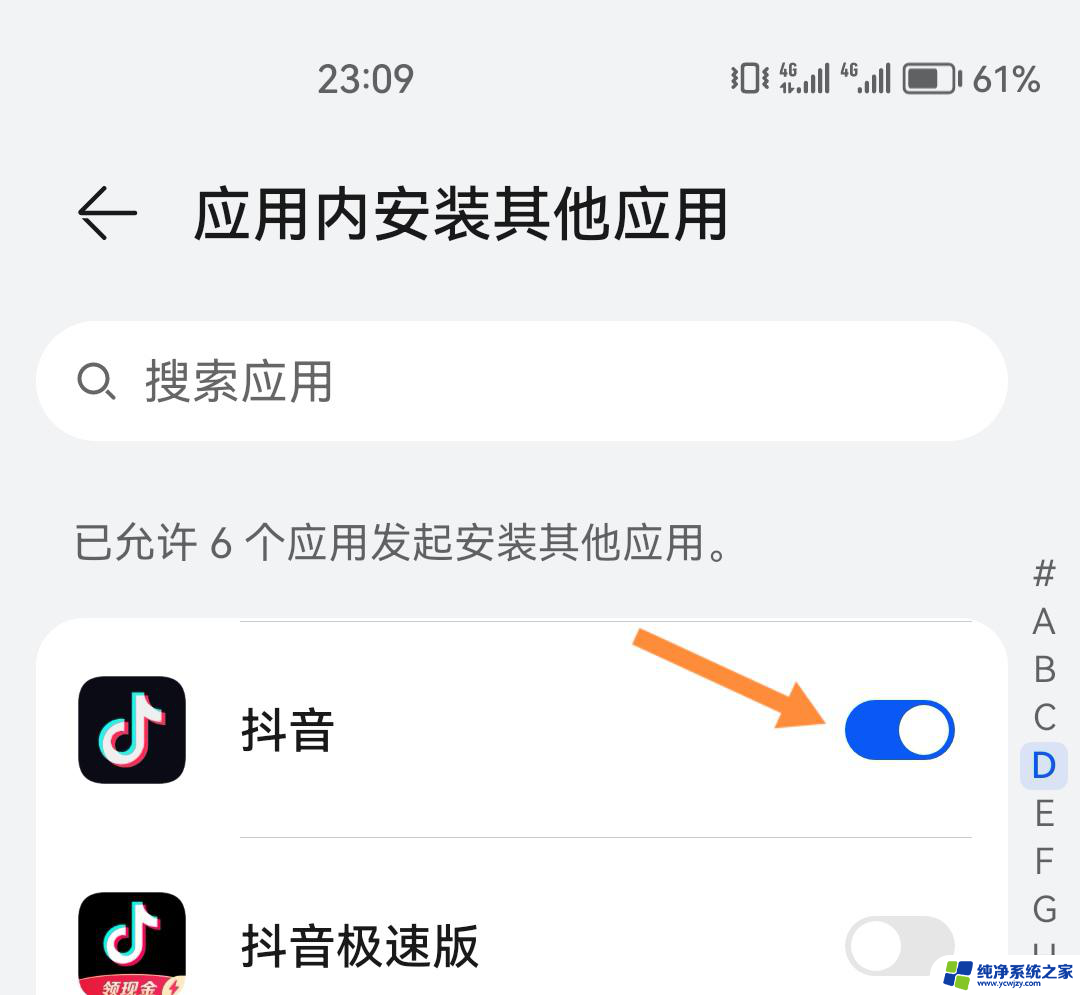Screen dimensions: 1080x995
Task: Jump to letter G in index
Action: coord(1044,909)
